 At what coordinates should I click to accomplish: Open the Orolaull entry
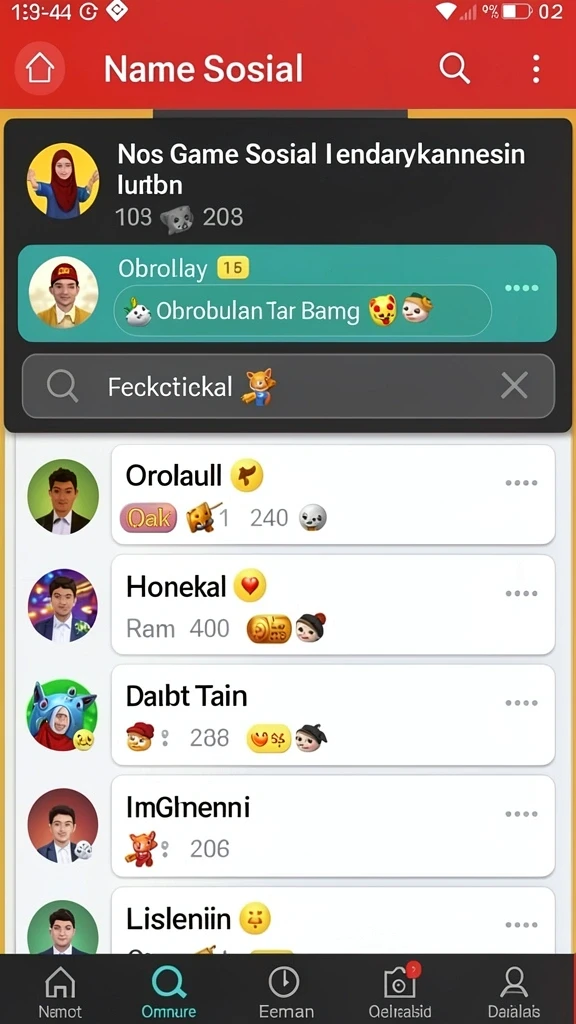click(x=333, y=494)
